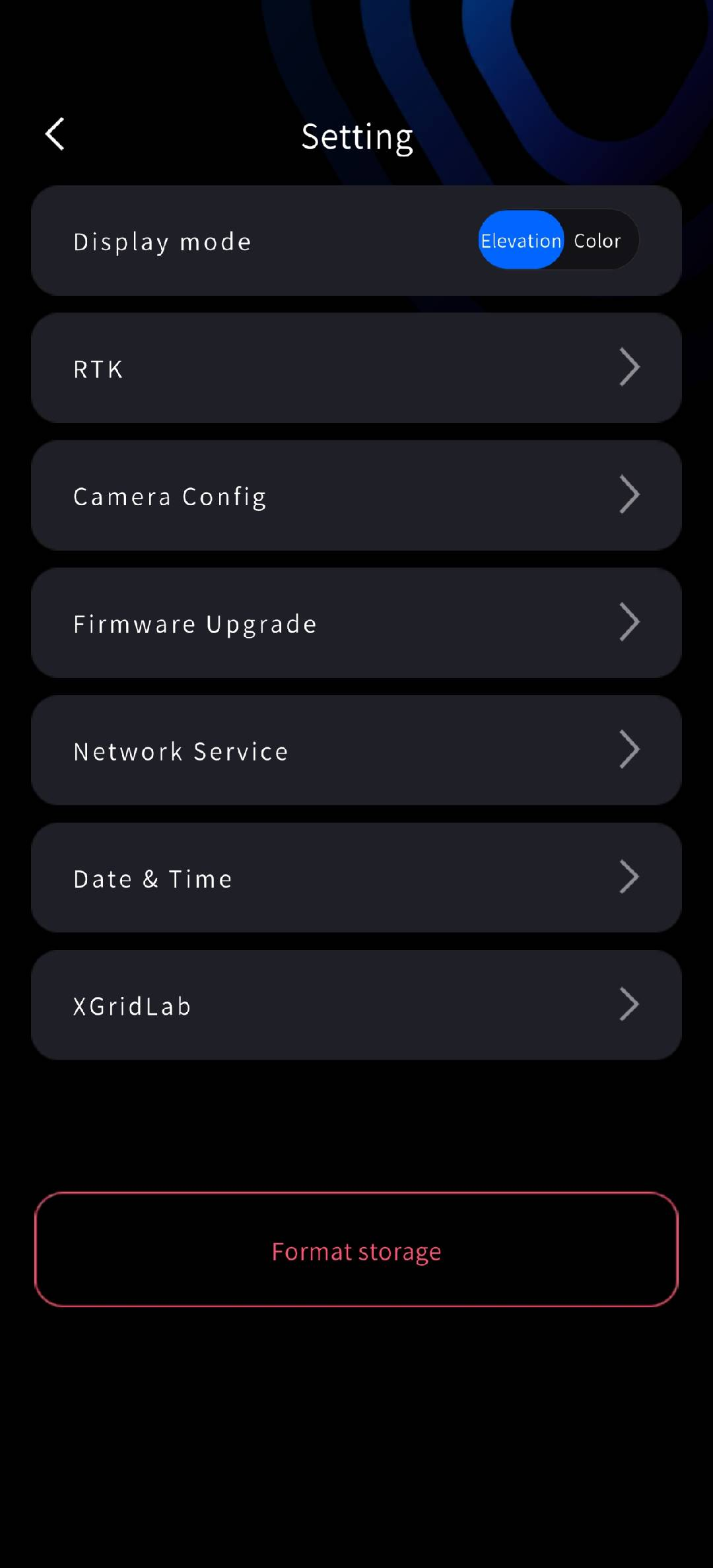Open Camera Config

pos(356,496)
